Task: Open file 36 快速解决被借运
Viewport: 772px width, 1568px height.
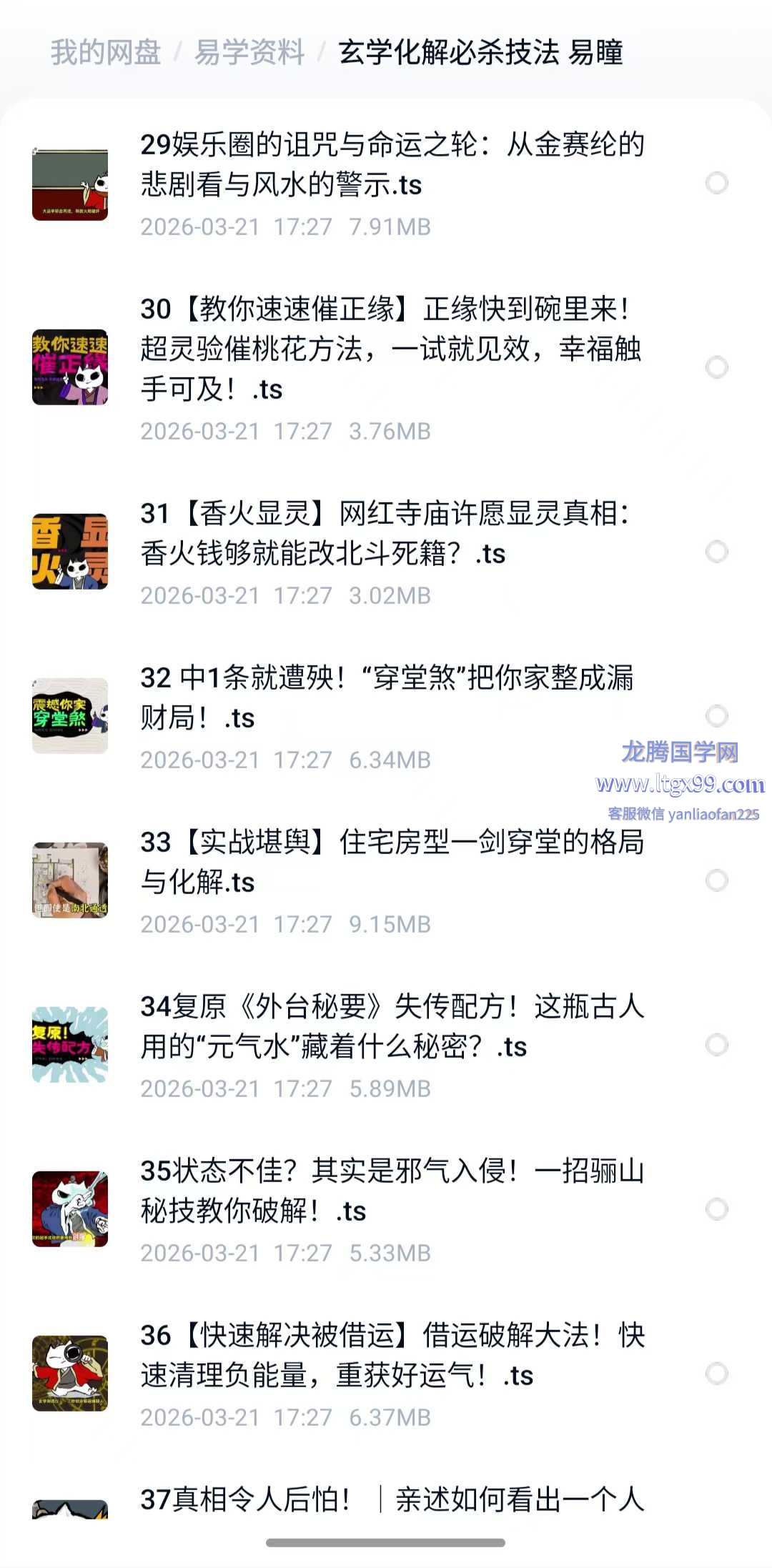Action: click(x=392, y=1355)
